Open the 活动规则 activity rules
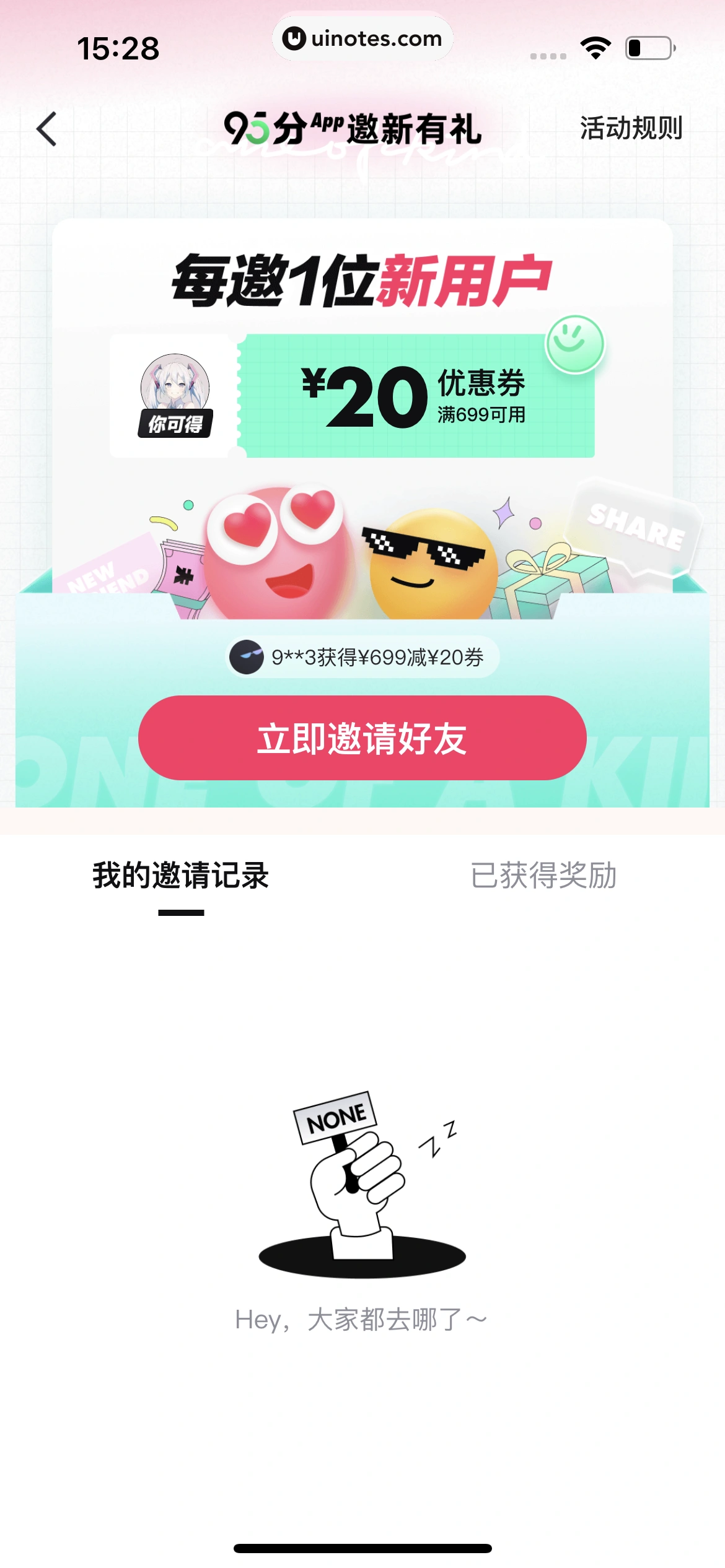725x1568 pixels. pos(631,128)
